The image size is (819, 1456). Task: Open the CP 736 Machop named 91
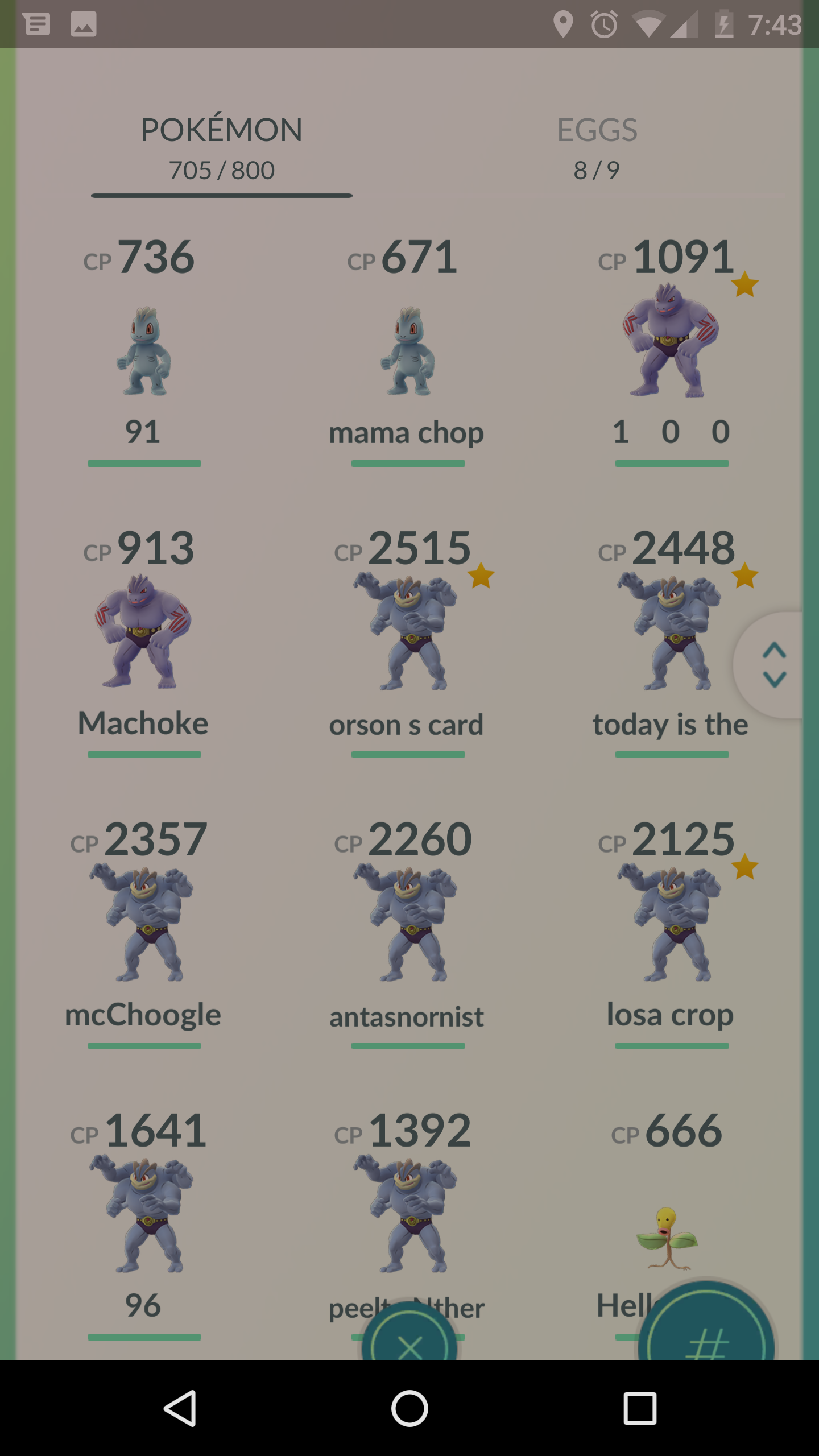click(x=144, y=351)
